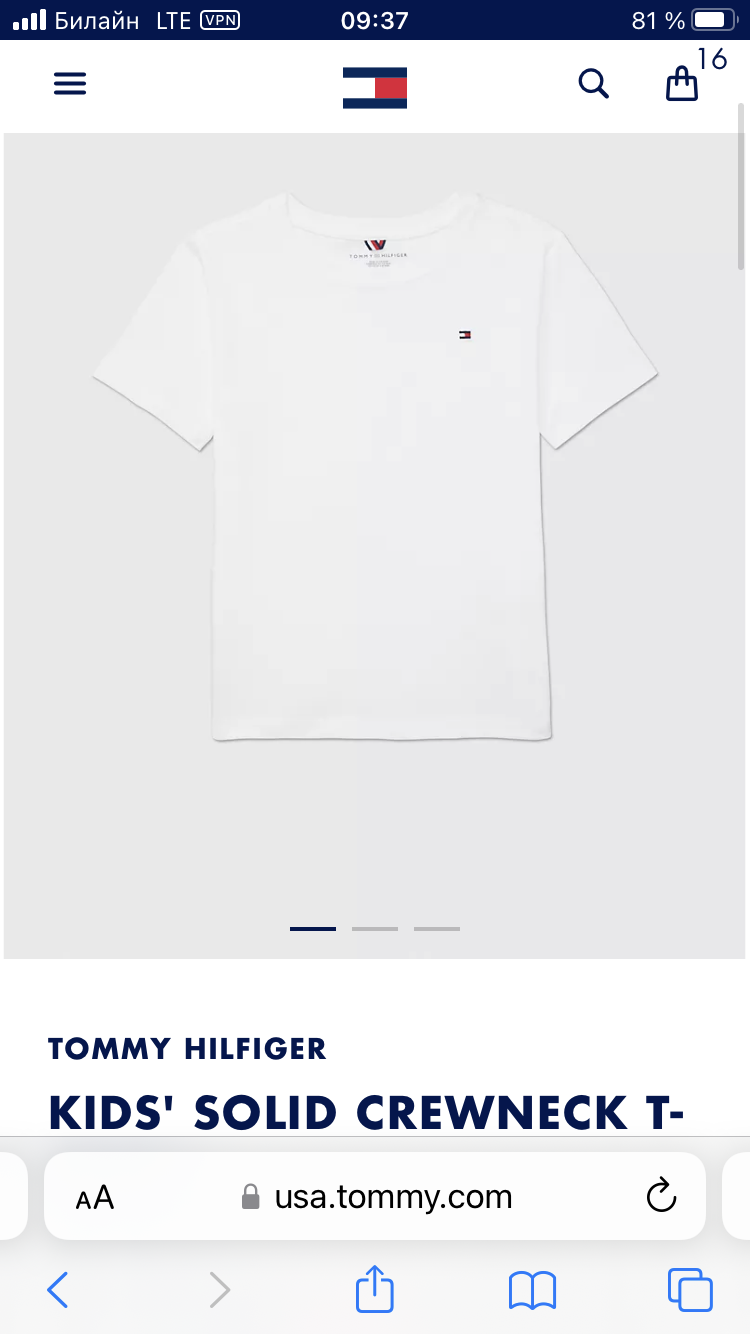The height and width of the screenshot is (1334, 750).
Task: Go back to the previous page
Action: (58, 1290)
